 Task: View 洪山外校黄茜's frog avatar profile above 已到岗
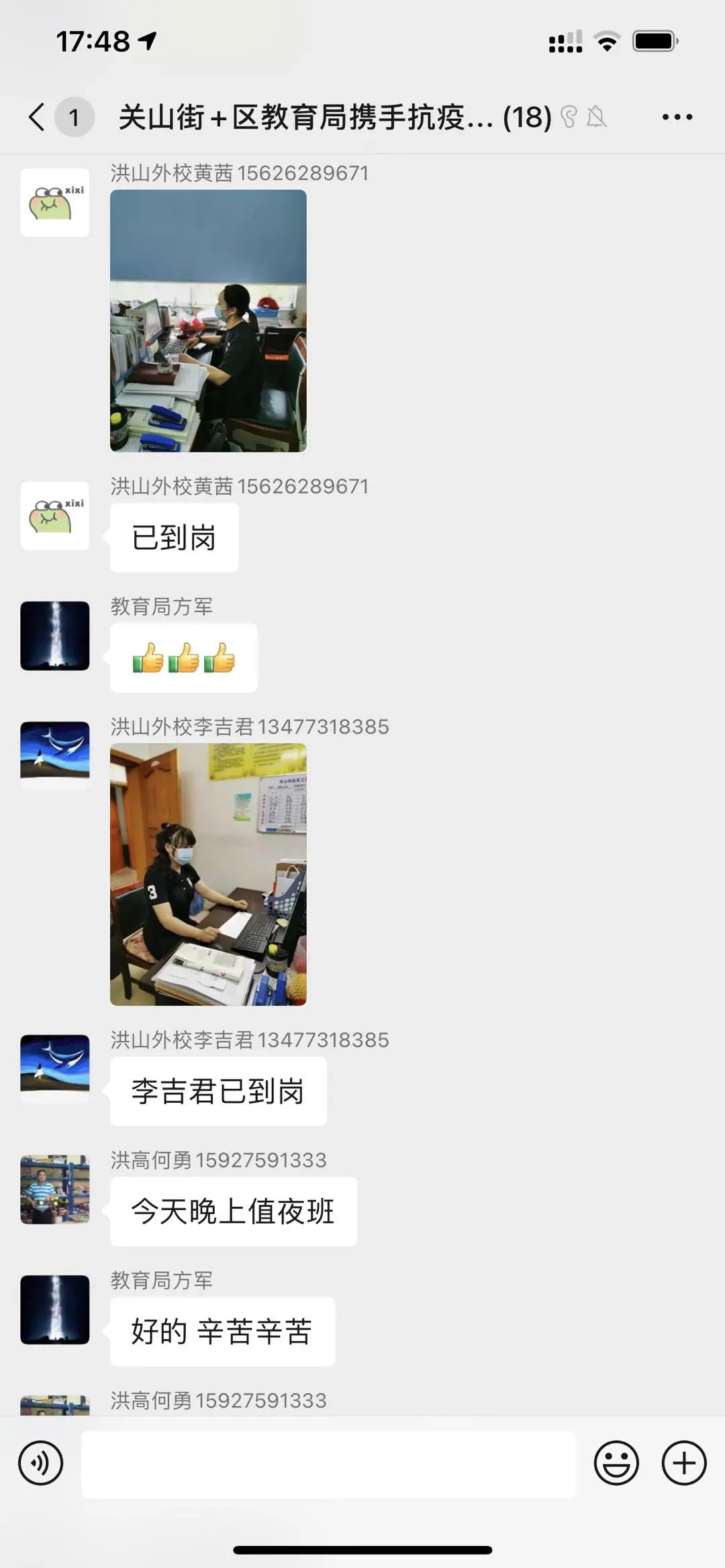55,516
